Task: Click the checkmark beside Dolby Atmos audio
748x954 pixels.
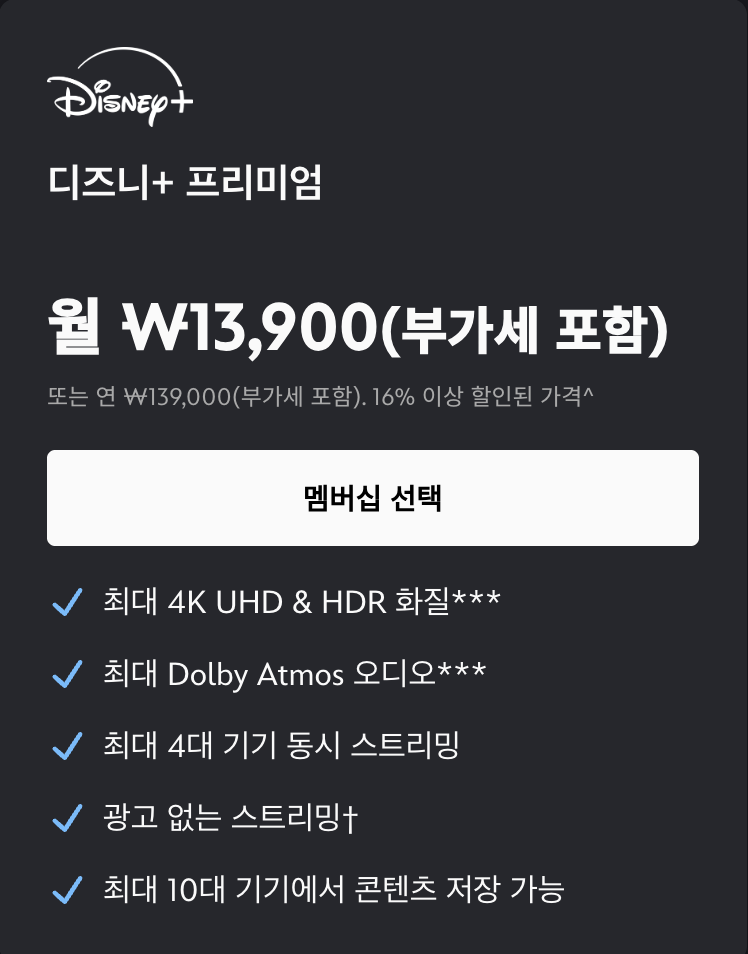Action: point(67,674)
